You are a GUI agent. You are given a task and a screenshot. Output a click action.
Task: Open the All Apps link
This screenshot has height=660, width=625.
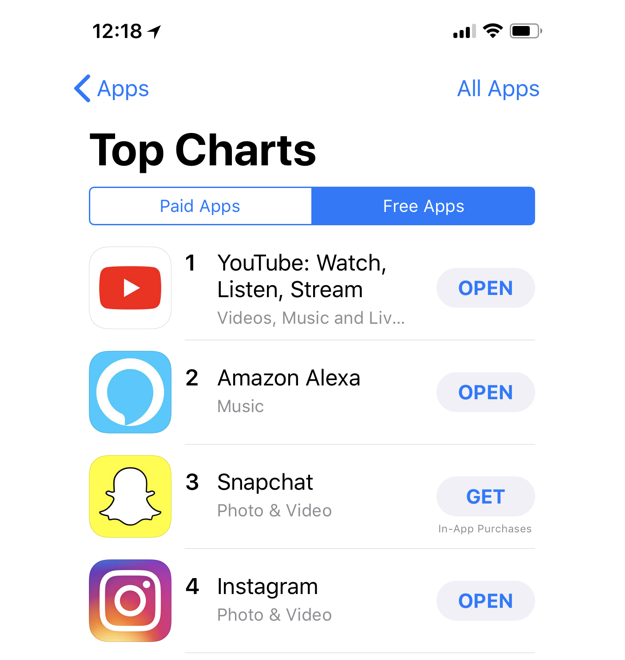pos(498,89)
